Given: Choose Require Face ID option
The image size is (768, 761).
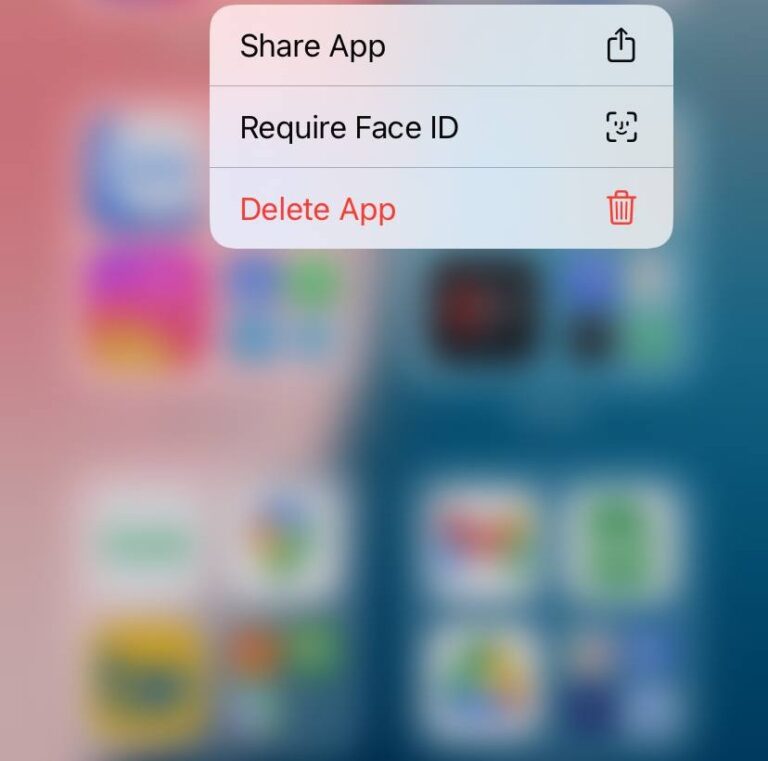Looking at the screenshot, I should click(x=440, y=128).
